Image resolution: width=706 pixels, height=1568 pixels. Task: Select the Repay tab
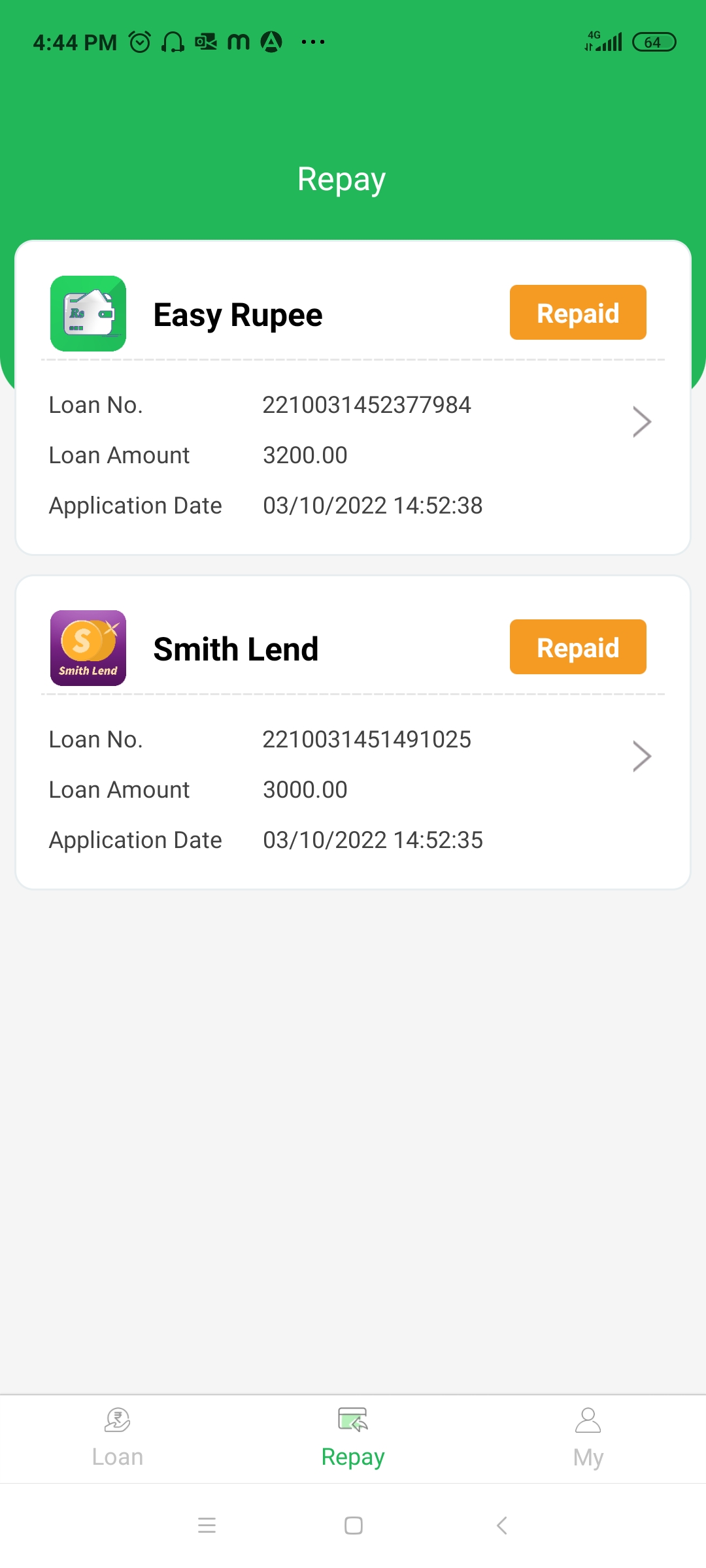tap(353, 1438)
